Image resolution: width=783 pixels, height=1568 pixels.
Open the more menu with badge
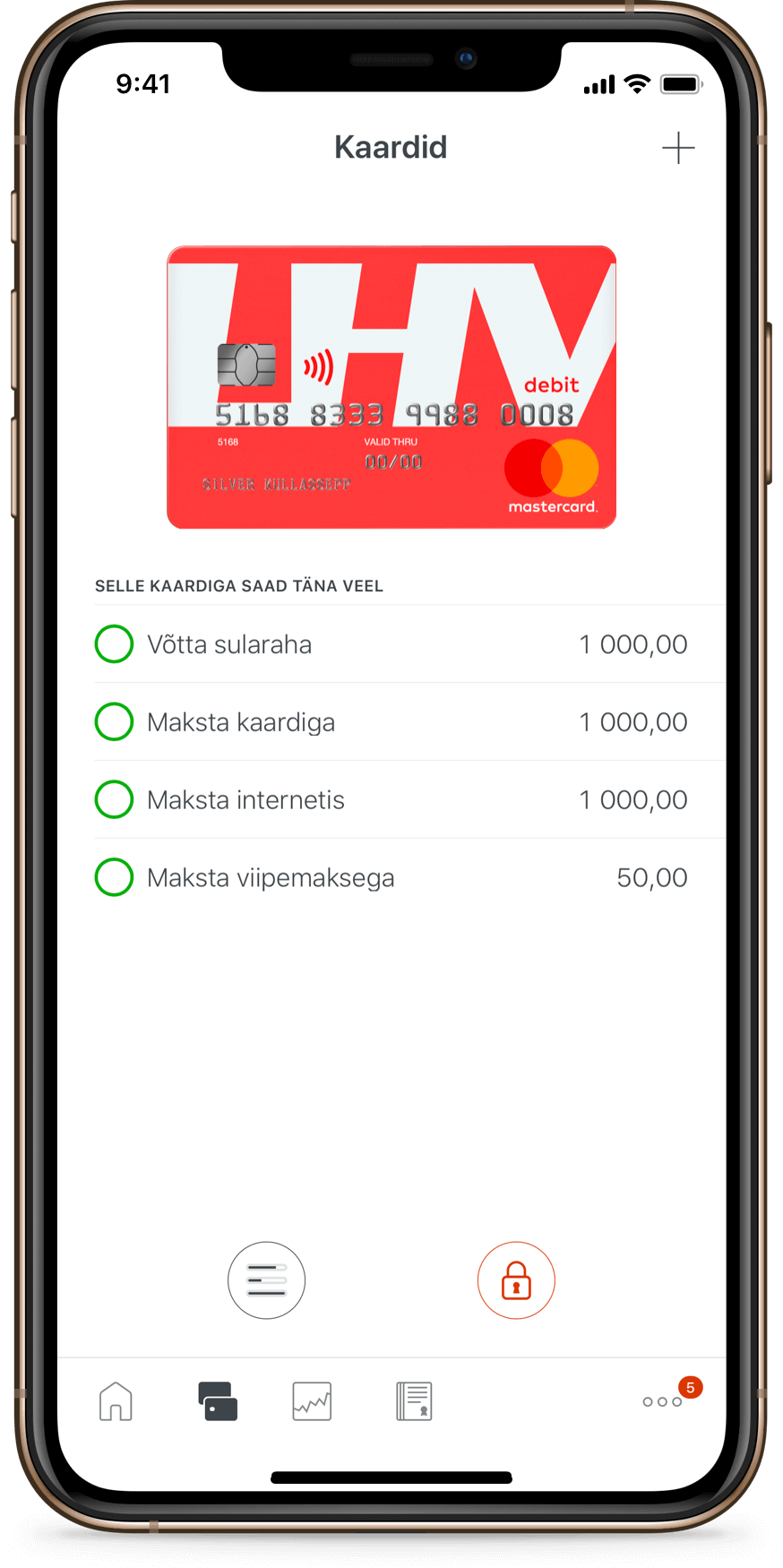pyautogui.click(x=664, y=1401)
